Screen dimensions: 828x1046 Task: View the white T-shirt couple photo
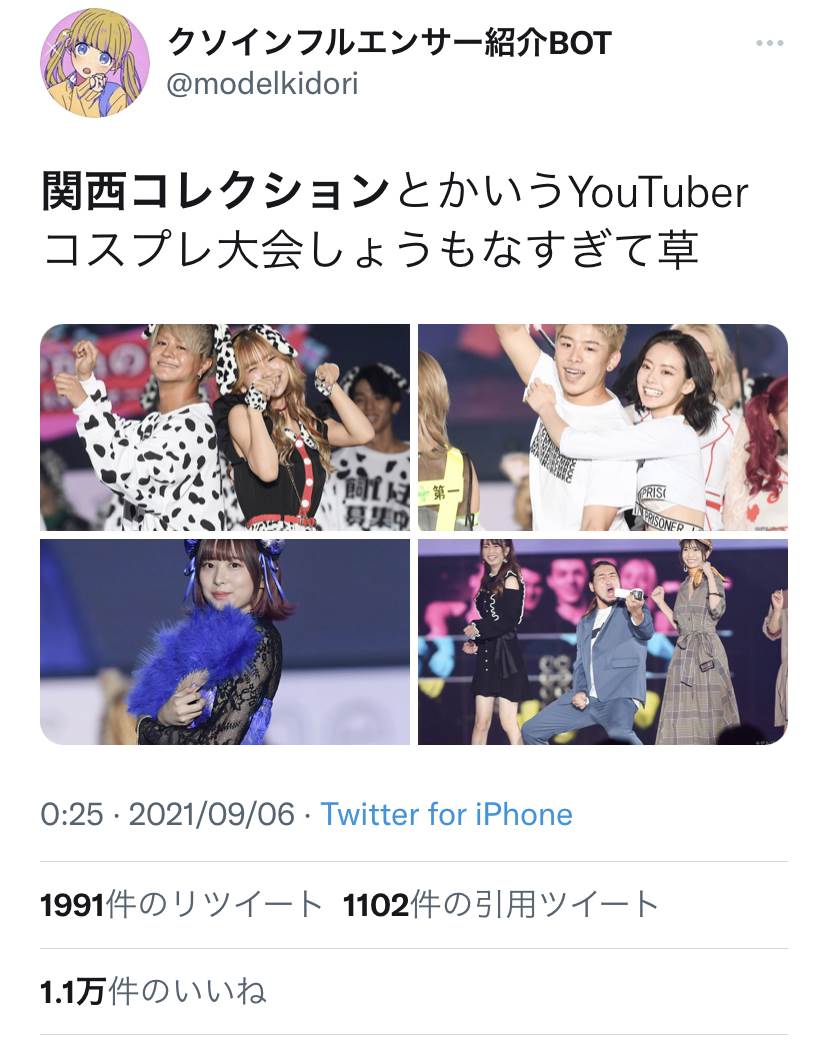coord(603,427)
